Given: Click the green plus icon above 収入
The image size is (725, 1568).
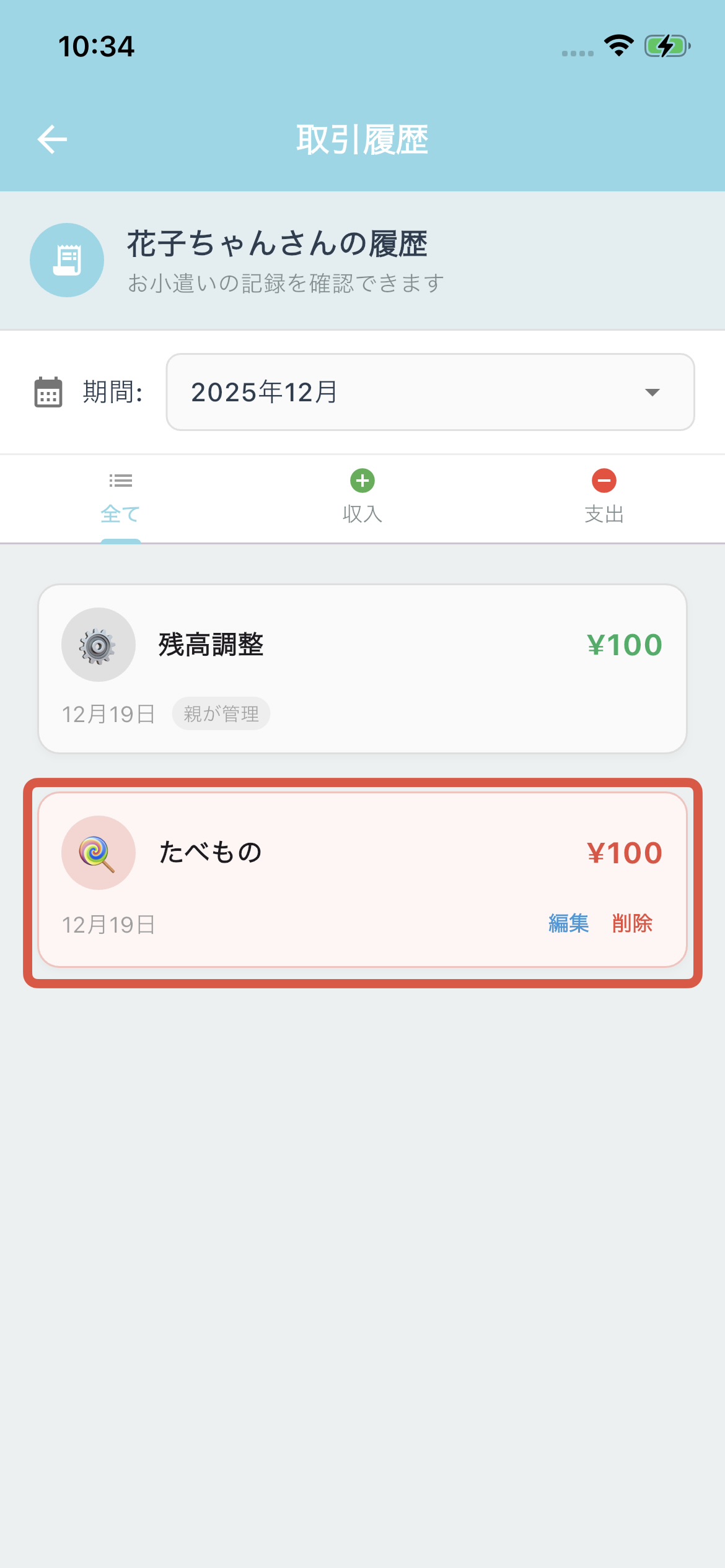Looking at the screenshot, I should pos(362,481).
